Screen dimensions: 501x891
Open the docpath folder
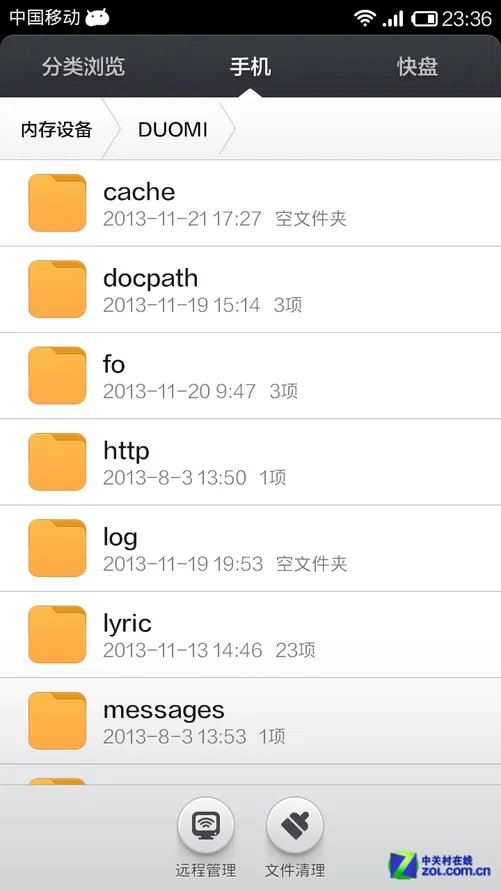[250, 290]
